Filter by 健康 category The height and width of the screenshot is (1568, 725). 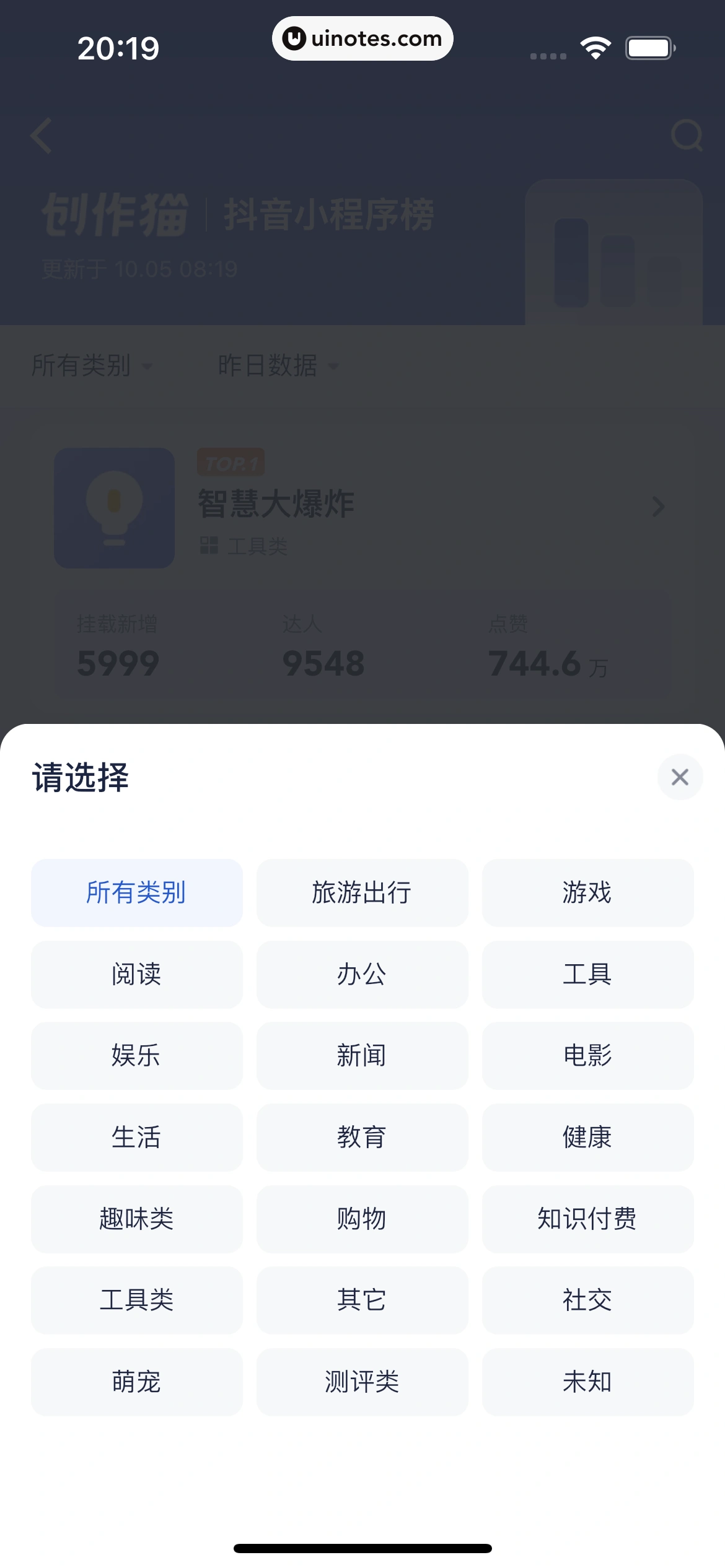587,1137
